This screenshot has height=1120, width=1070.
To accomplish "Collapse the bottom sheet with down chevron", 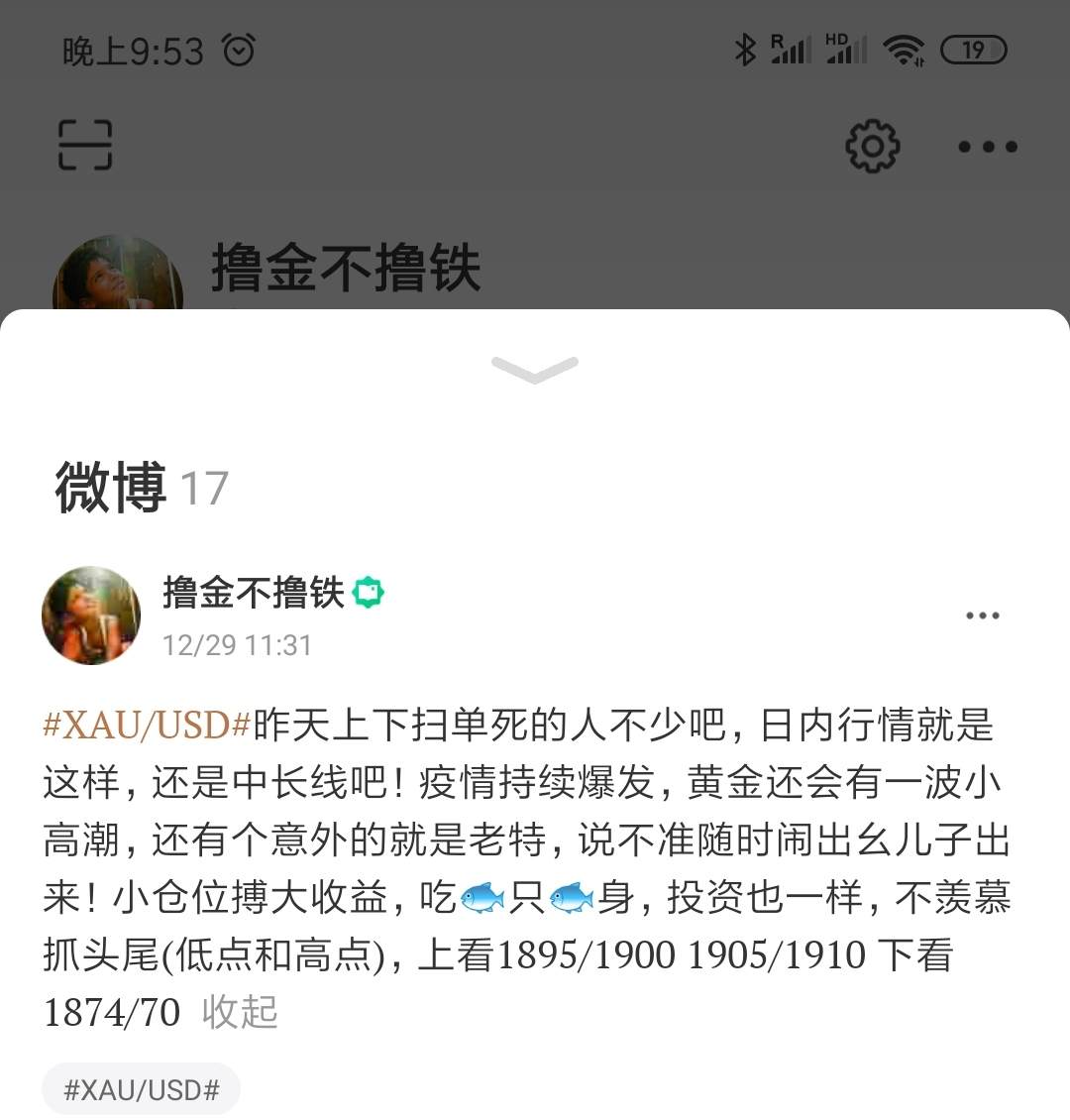I will click(535, 370).
